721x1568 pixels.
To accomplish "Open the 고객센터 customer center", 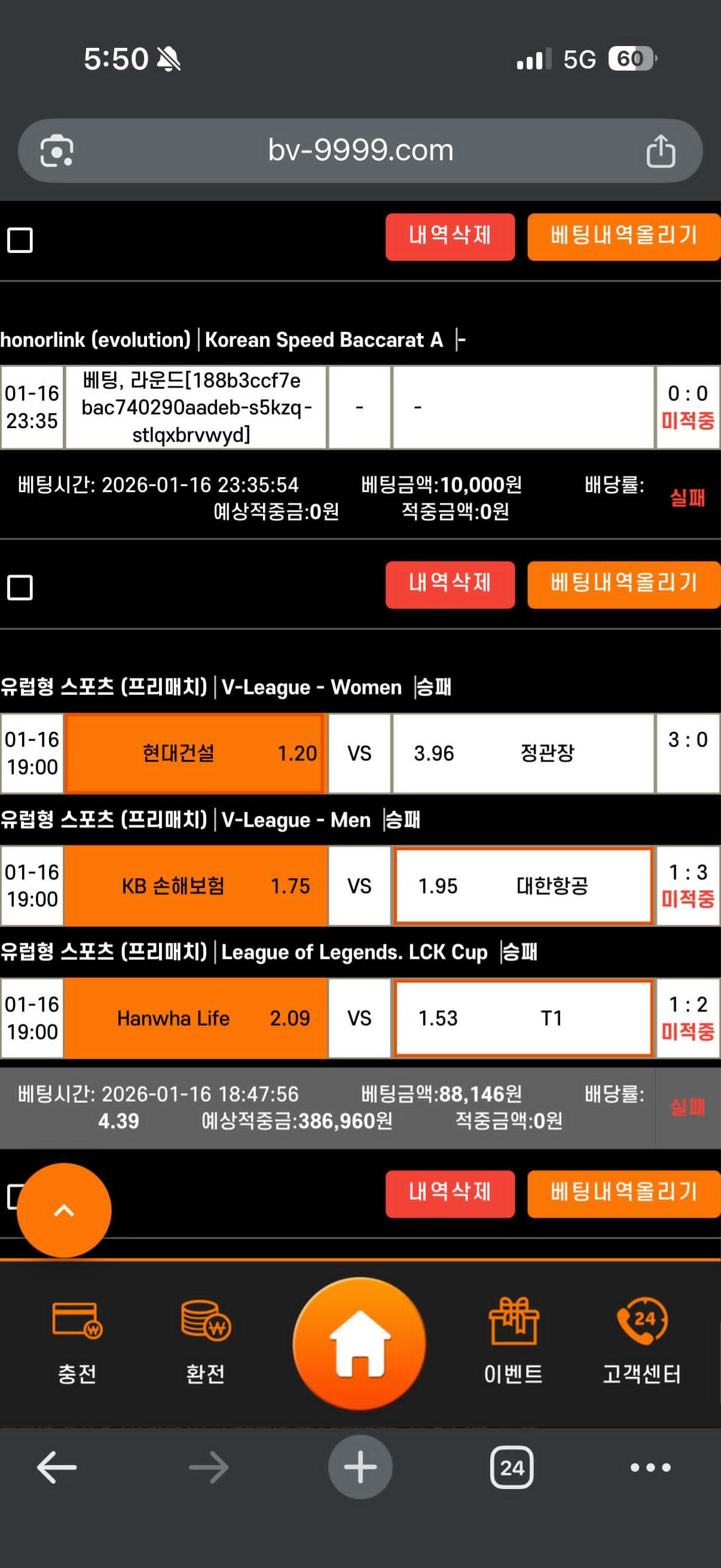I will click(642, 1342).
